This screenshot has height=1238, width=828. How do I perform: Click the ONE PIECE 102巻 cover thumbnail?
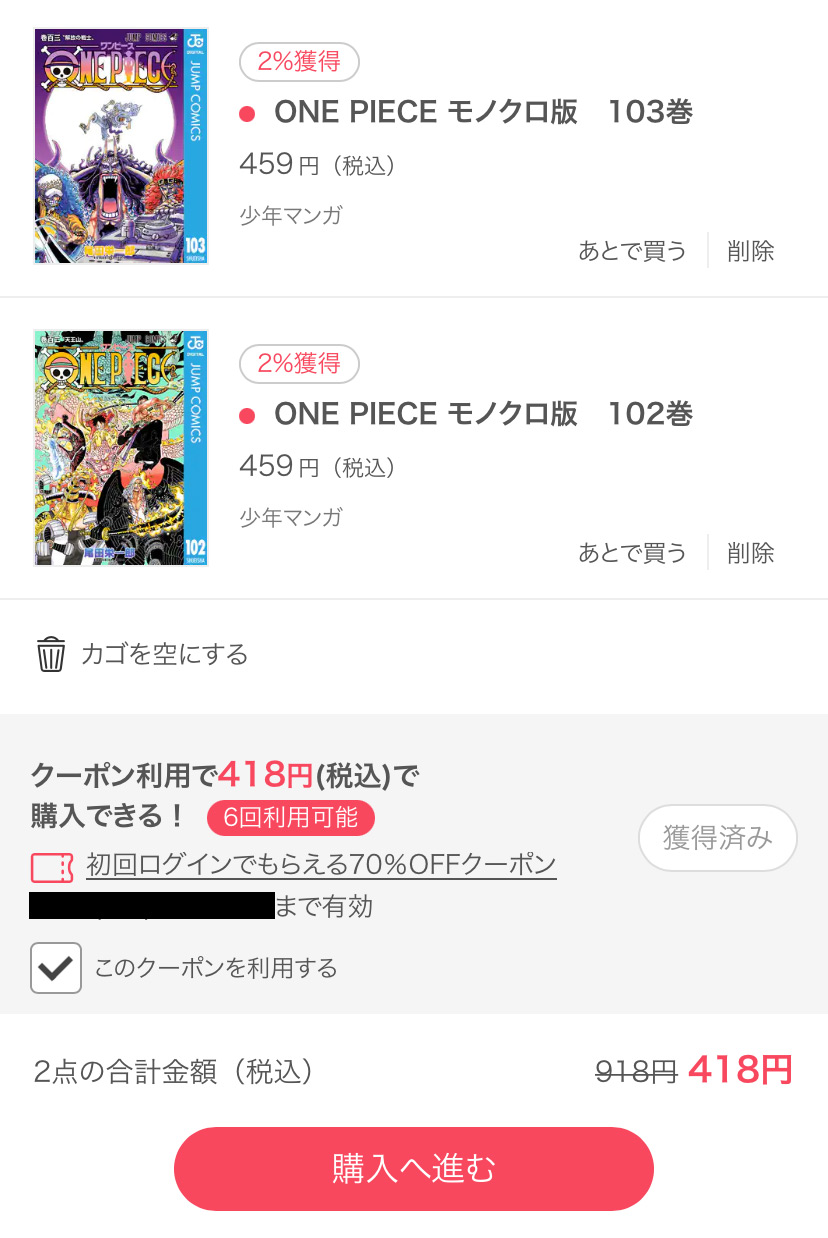120,447
